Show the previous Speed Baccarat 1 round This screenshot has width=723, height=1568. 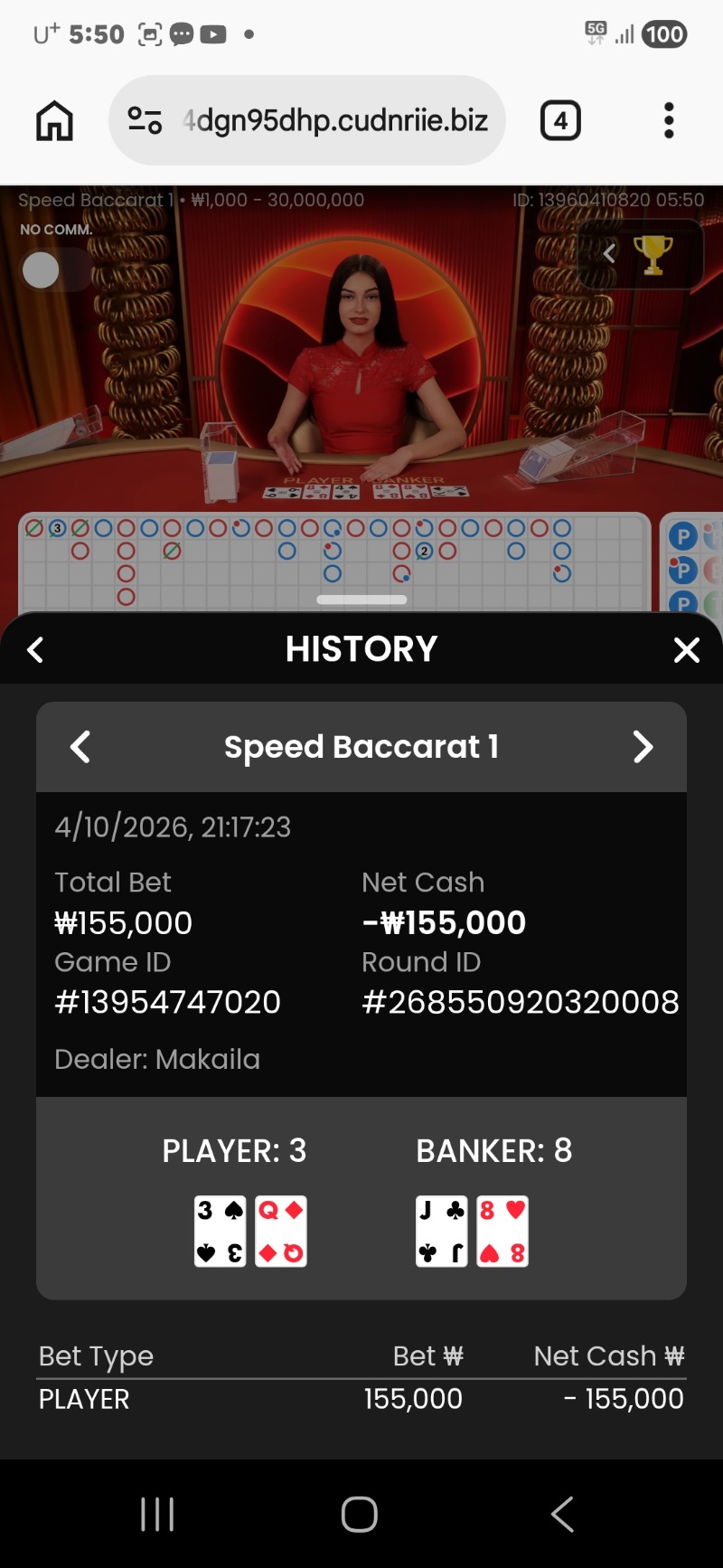[x=80, y=747]
